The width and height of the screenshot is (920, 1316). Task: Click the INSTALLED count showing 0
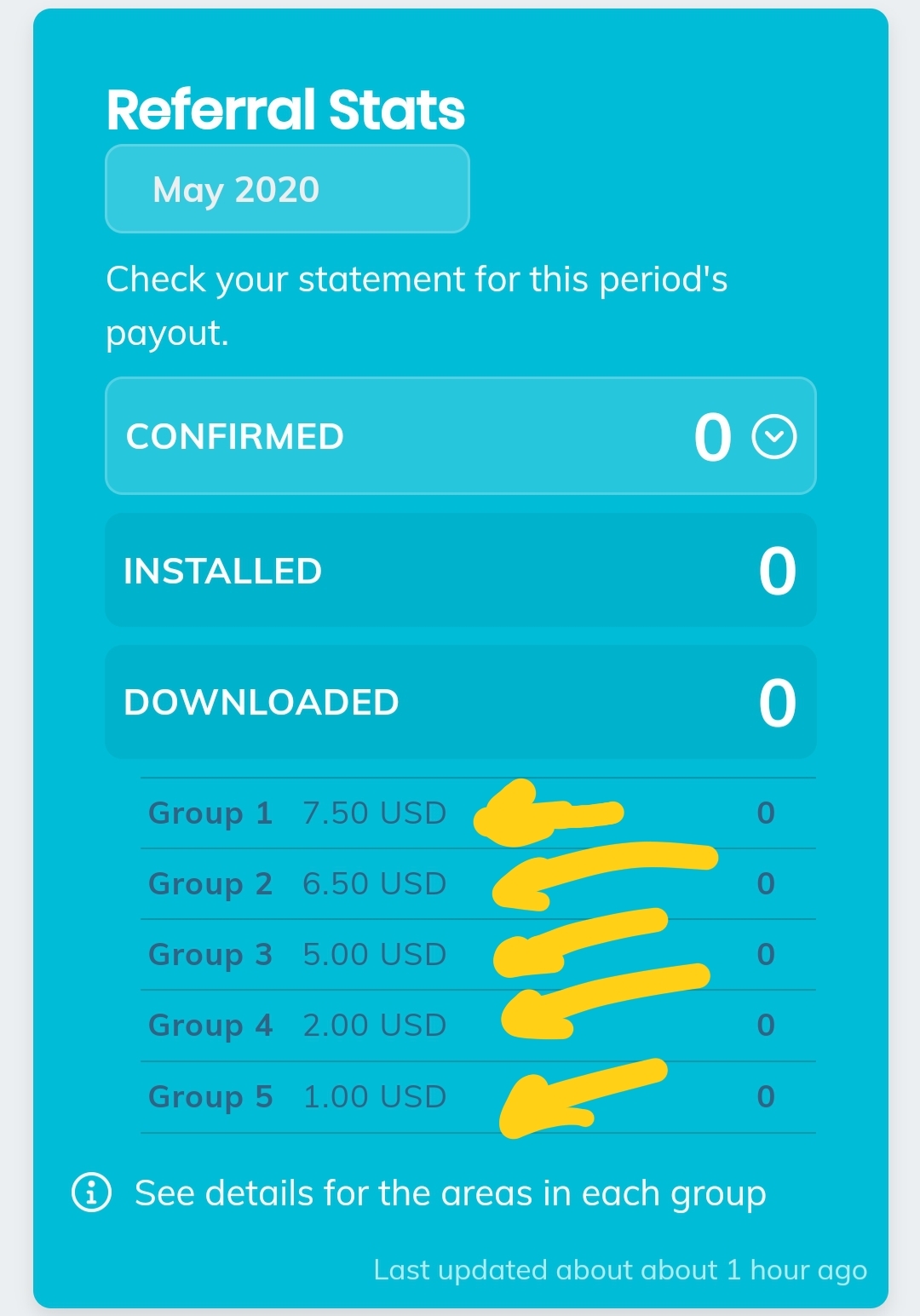click(776, 571)
